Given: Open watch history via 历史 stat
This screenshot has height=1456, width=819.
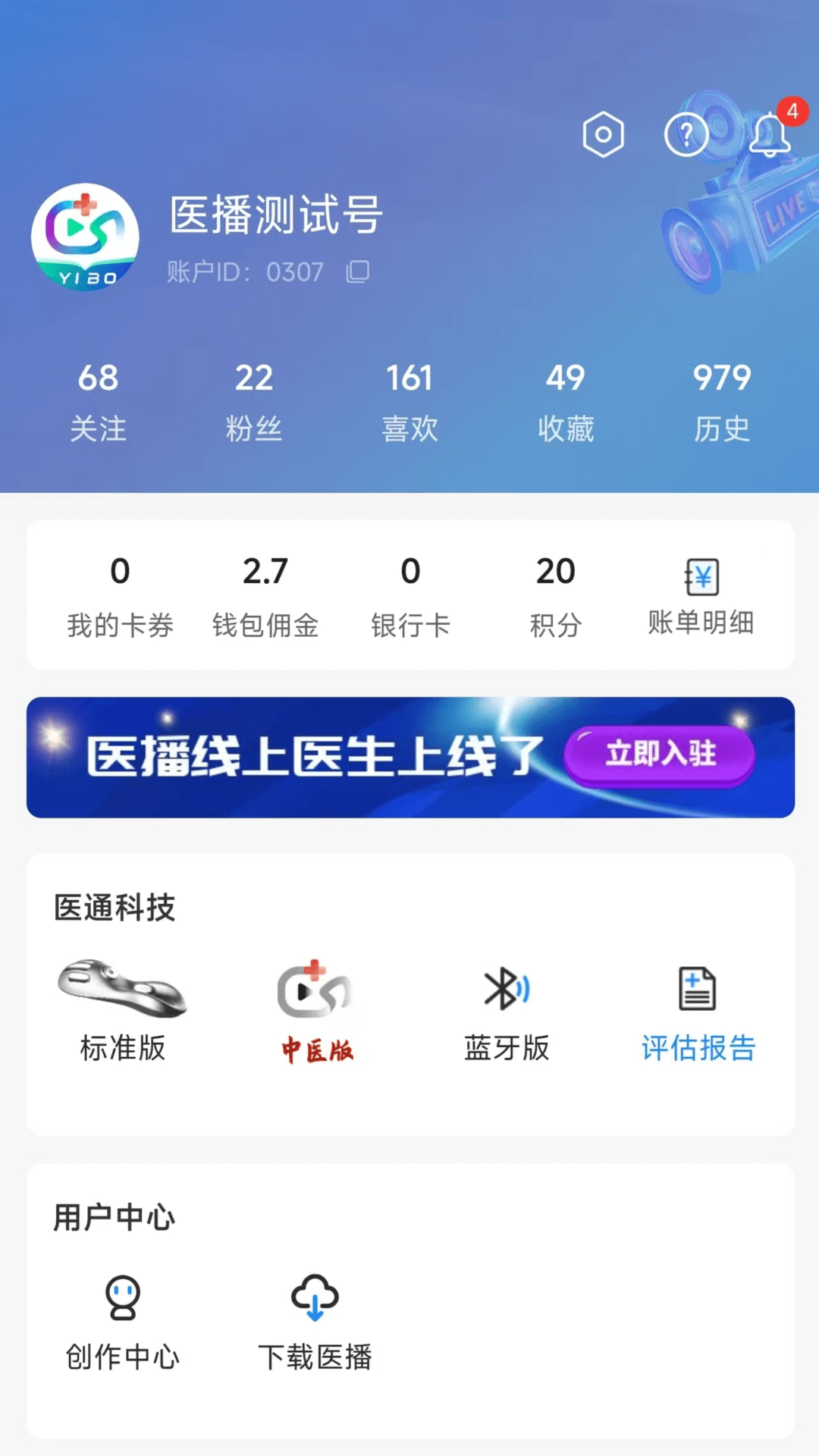Looking at the screenshot, I should (722, 402).
